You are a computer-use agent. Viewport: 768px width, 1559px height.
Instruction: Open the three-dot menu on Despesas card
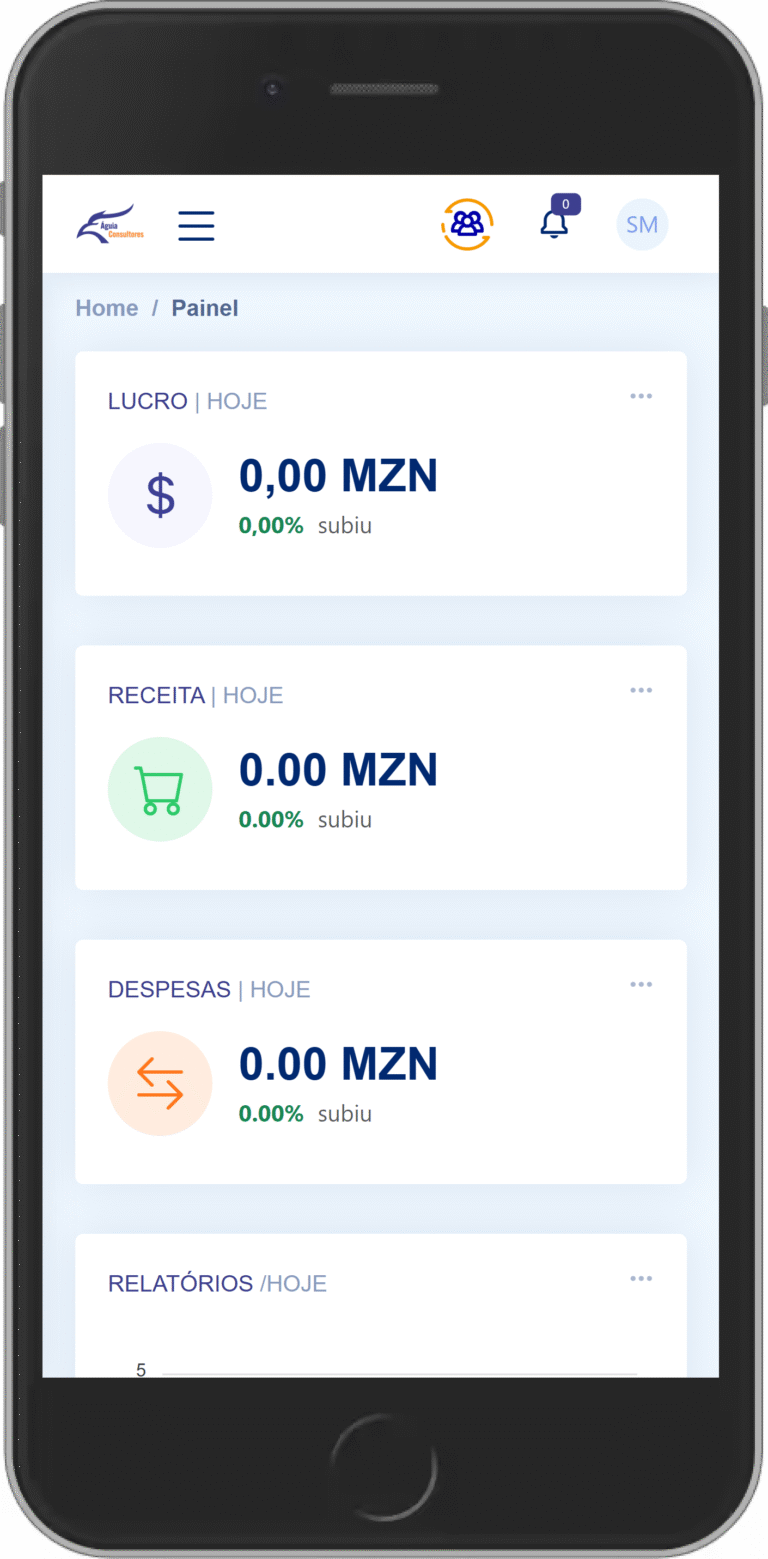[x=641, y=984]
